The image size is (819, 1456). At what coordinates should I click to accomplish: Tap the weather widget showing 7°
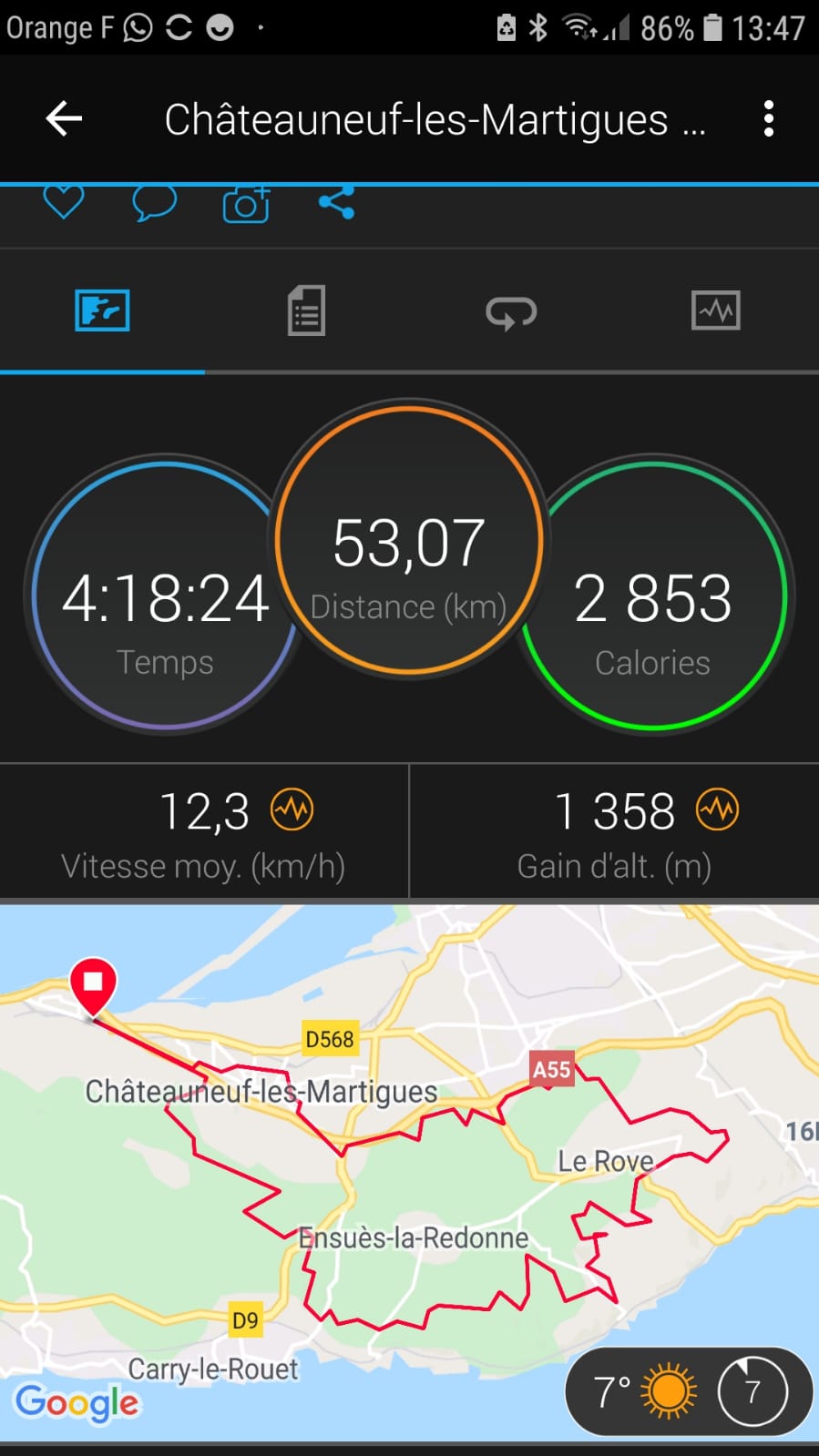coord(689,1391)
